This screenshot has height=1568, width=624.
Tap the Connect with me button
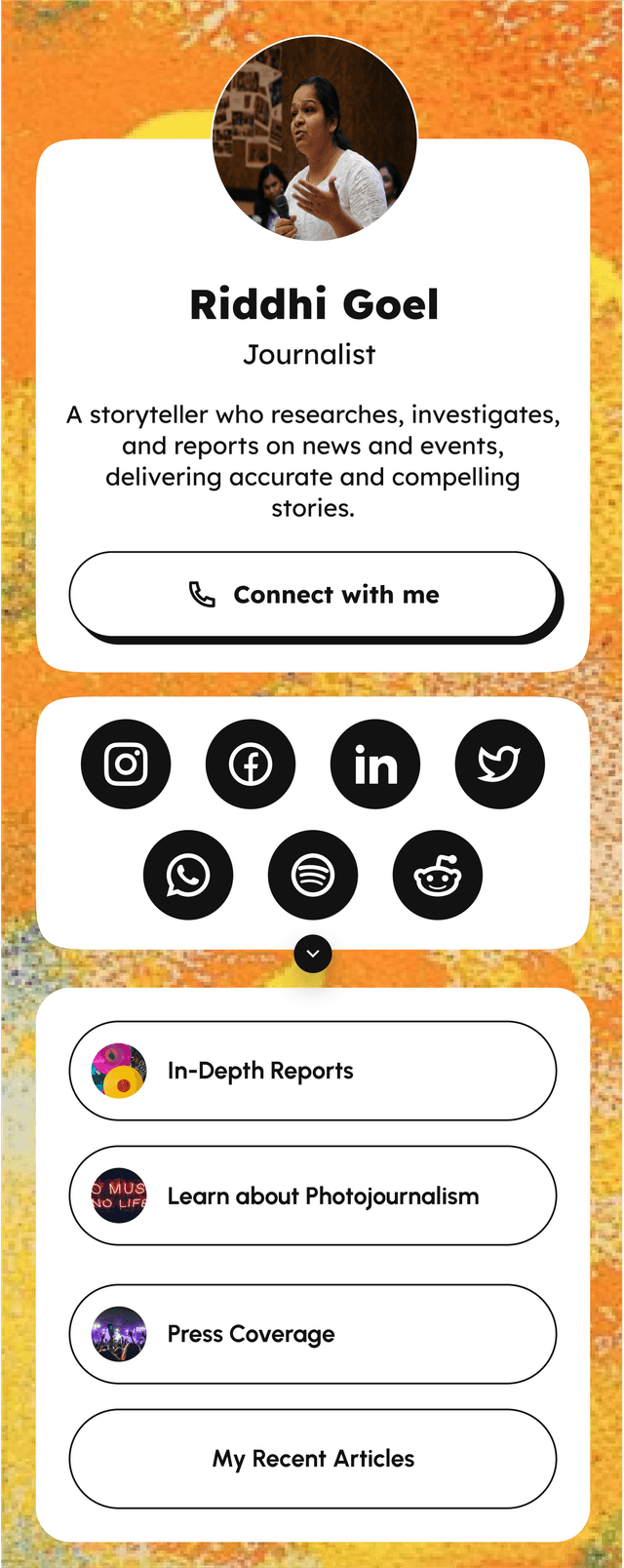tap(312, 595)
